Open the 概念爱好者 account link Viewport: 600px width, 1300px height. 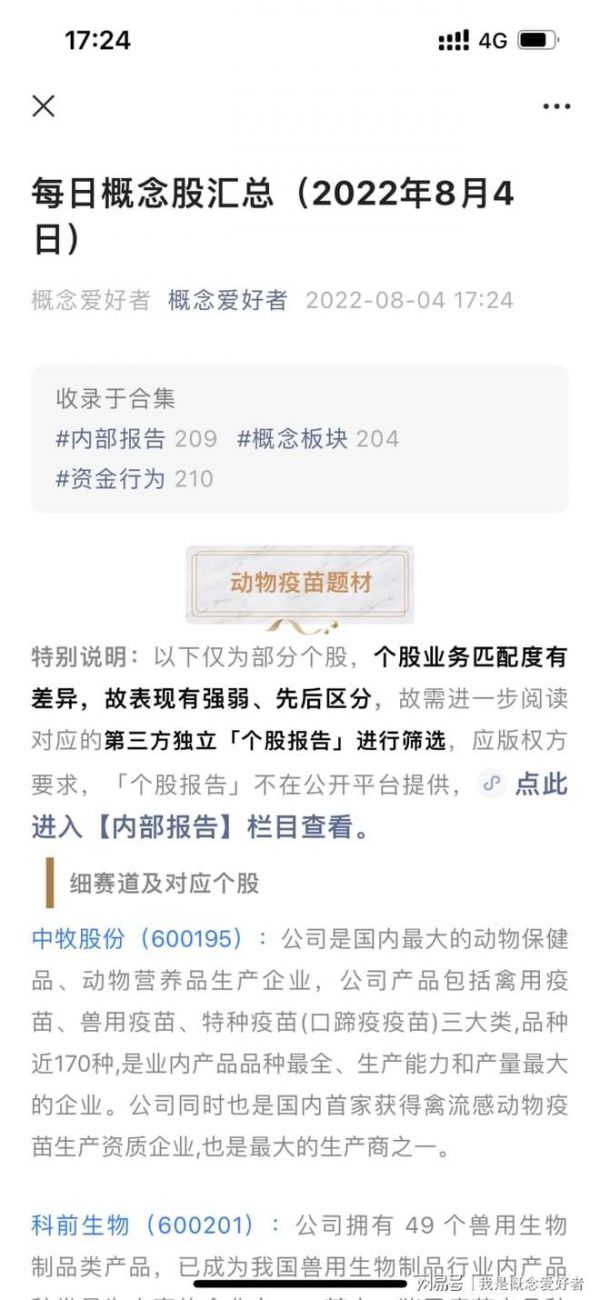pyautogui.click(x=228, y=299)
